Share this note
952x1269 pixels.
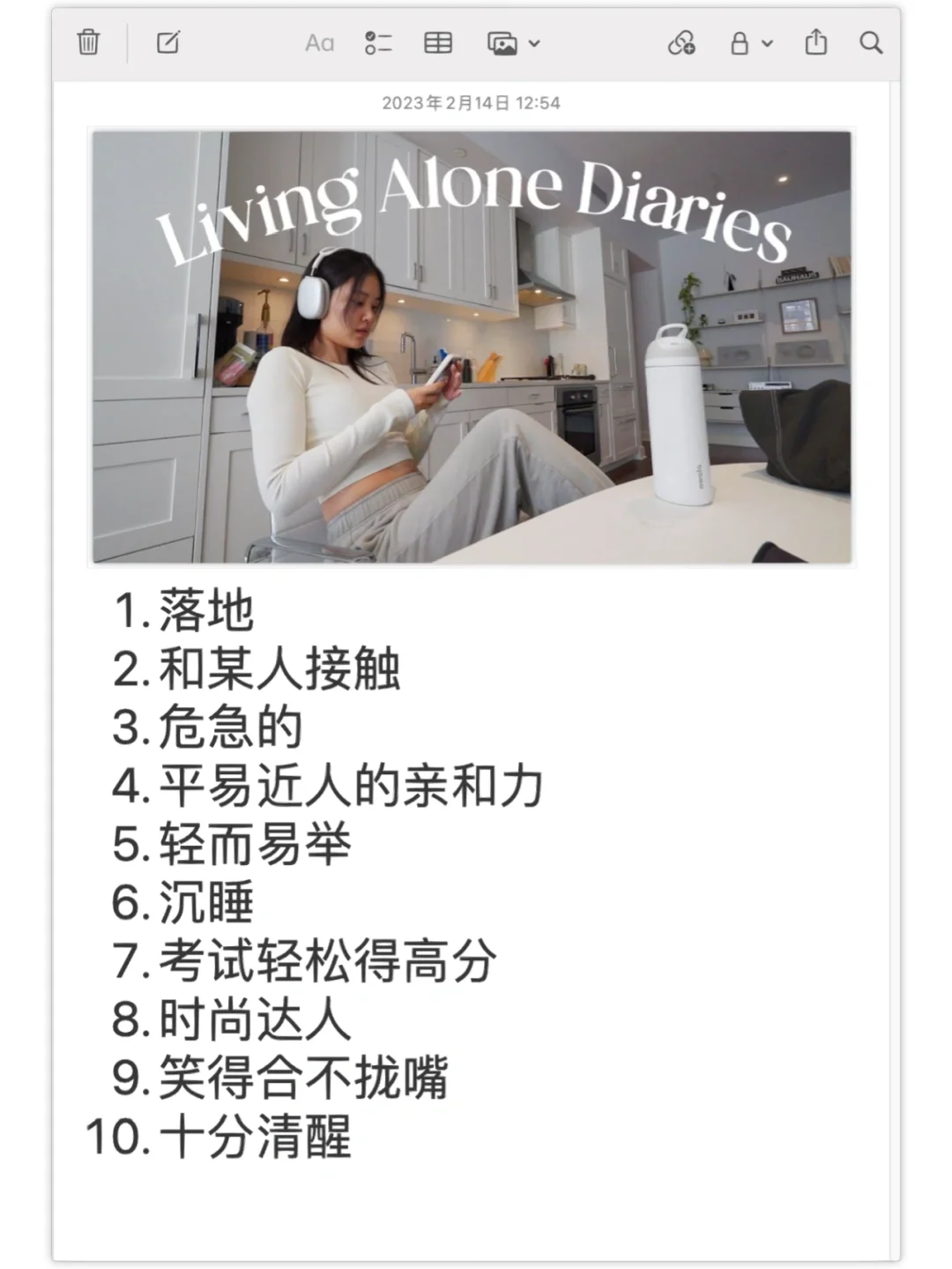(816, 42)
